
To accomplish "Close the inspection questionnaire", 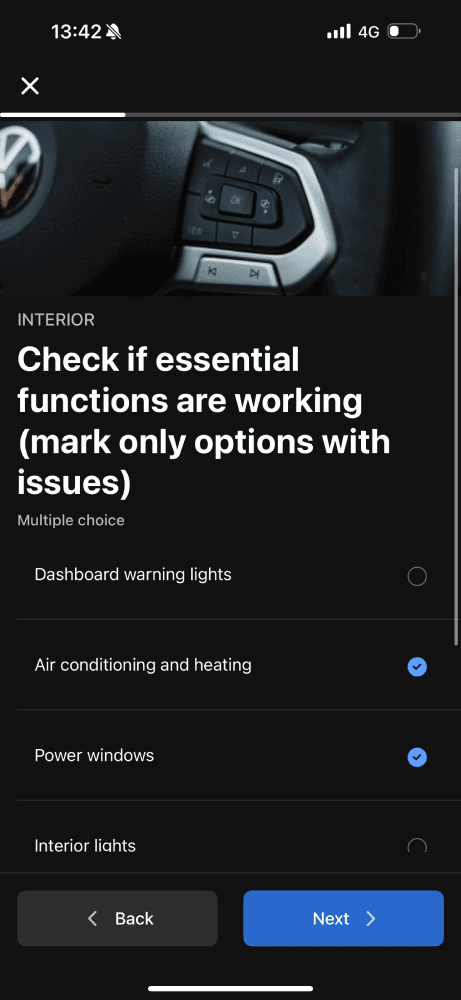I will [x=30, y=85].
